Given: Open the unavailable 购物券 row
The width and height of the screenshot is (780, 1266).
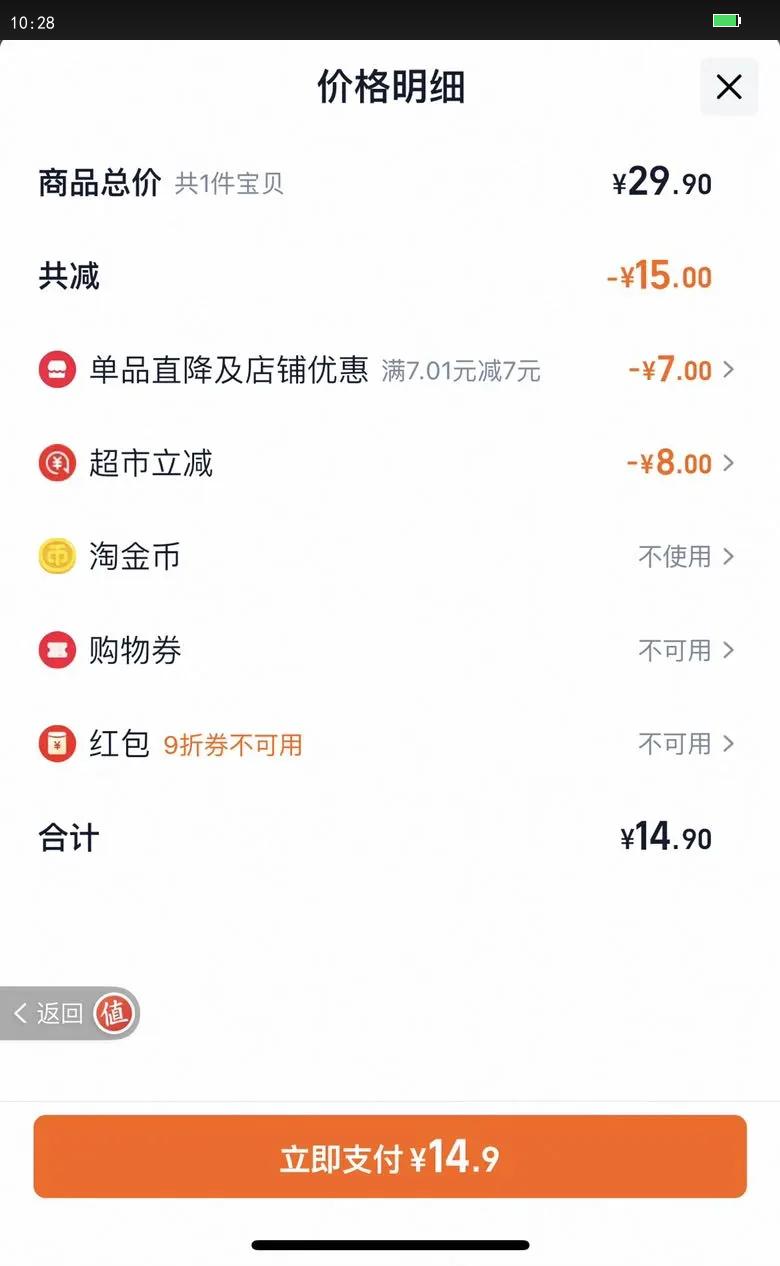Looking at the screenshot, I should (x=676, y=650).
